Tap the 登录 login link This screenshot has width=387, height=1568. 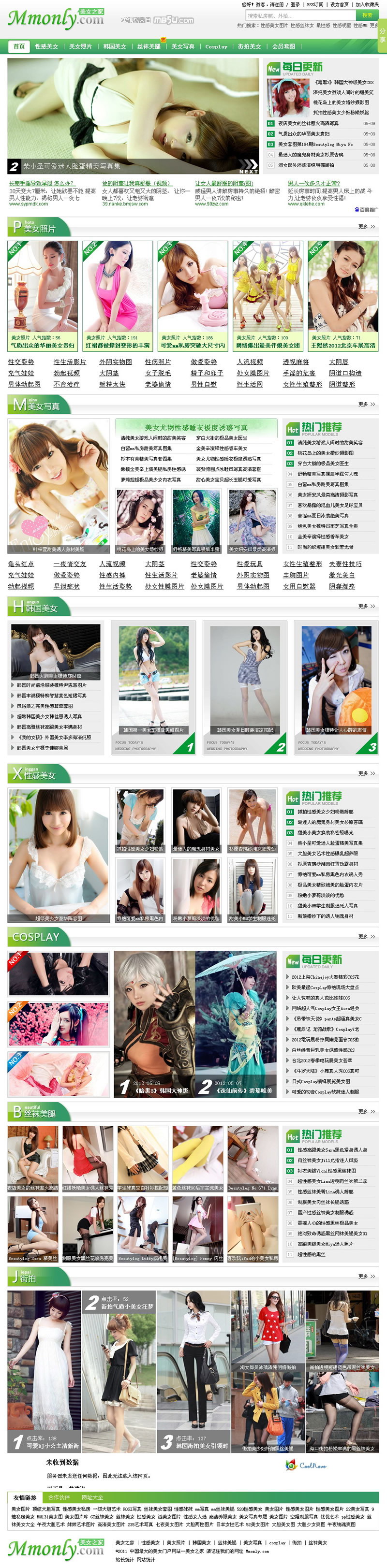click(295, 4)
